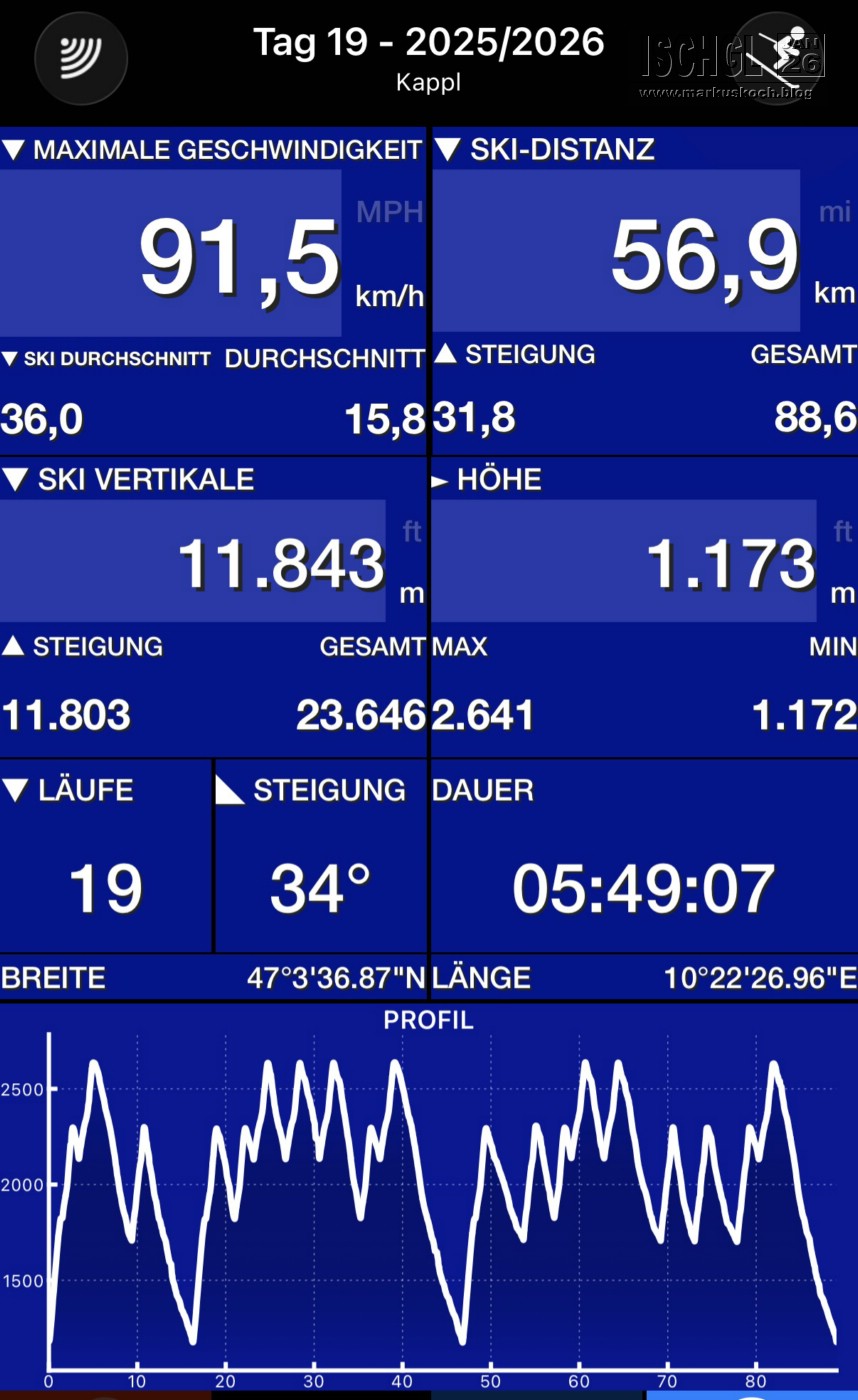858x1400 pixels.
Task: Tap the signal icon in the header
Action: click(81, 58)
